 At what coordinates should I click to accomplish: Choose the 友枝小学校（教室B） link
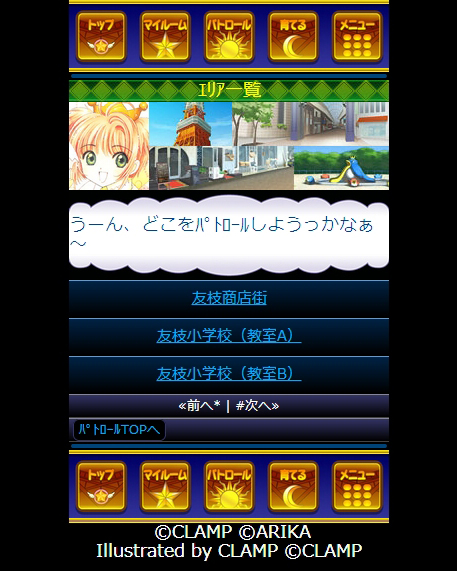coord(229,374)
